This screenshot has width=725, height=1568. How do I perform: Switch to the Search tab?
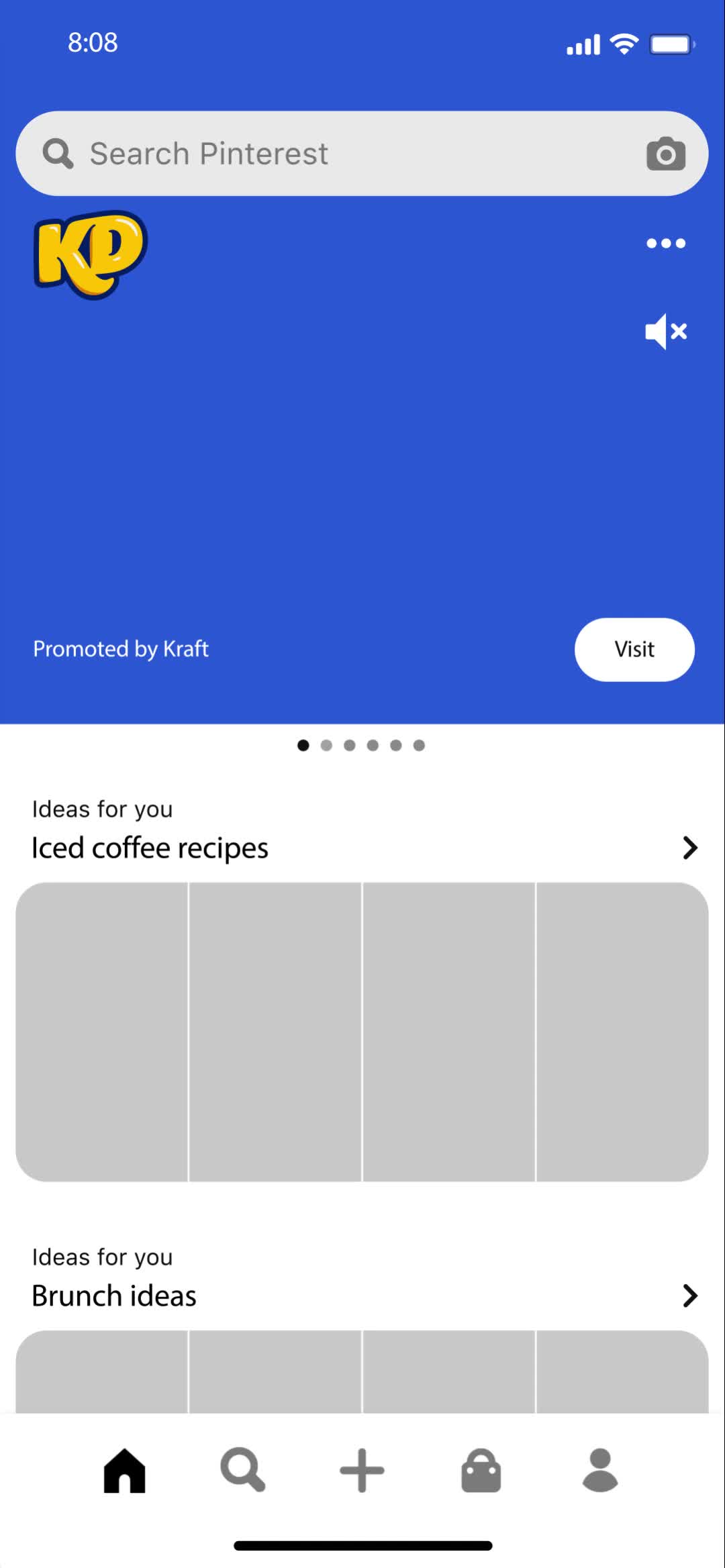[x=242, y=1471]
